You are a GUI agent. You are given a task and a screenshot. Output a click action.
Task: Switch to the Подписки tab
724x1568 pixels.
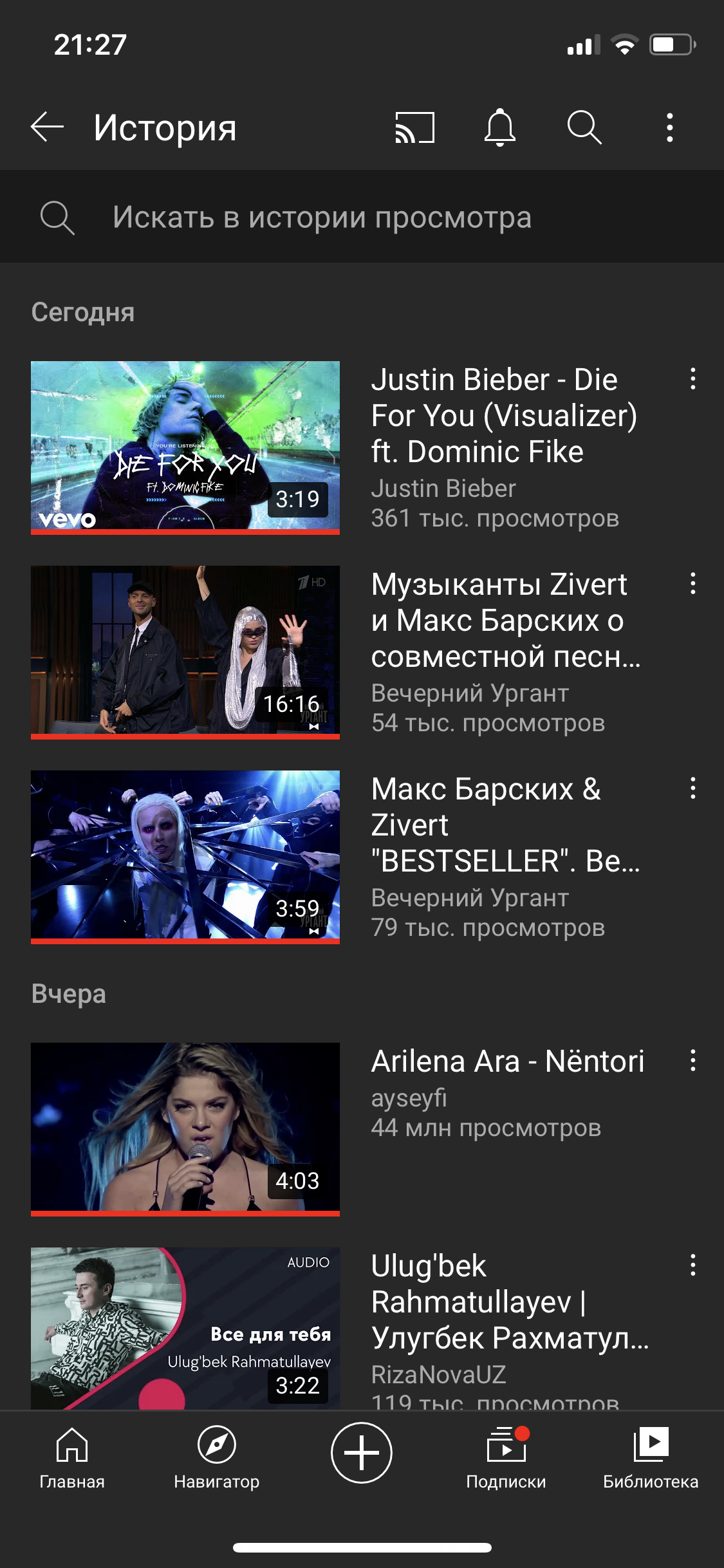click(x=506, y=1457)
